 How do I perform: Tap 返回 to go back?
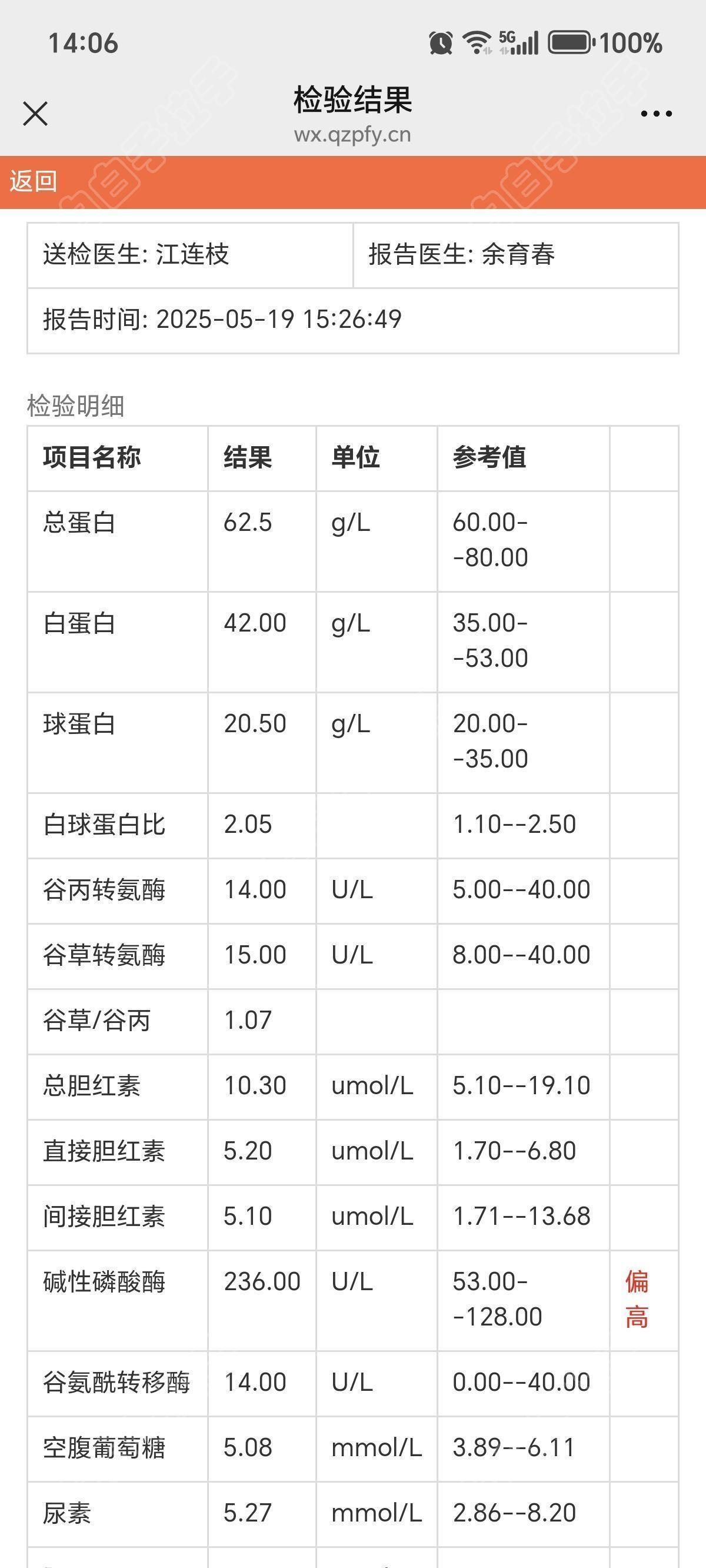pos(34,181)
